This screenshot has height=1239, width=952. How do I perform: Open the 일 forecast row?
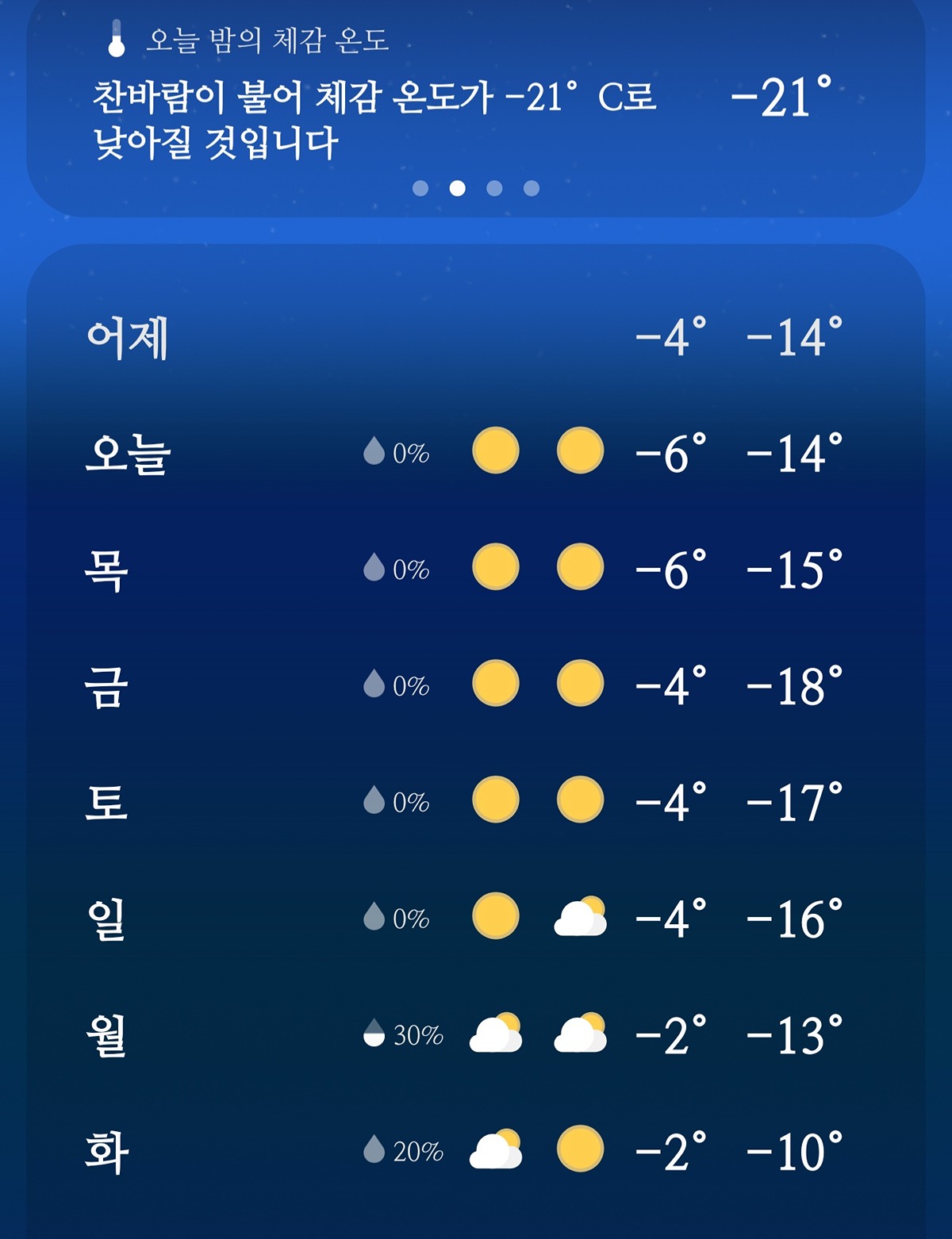474,918
